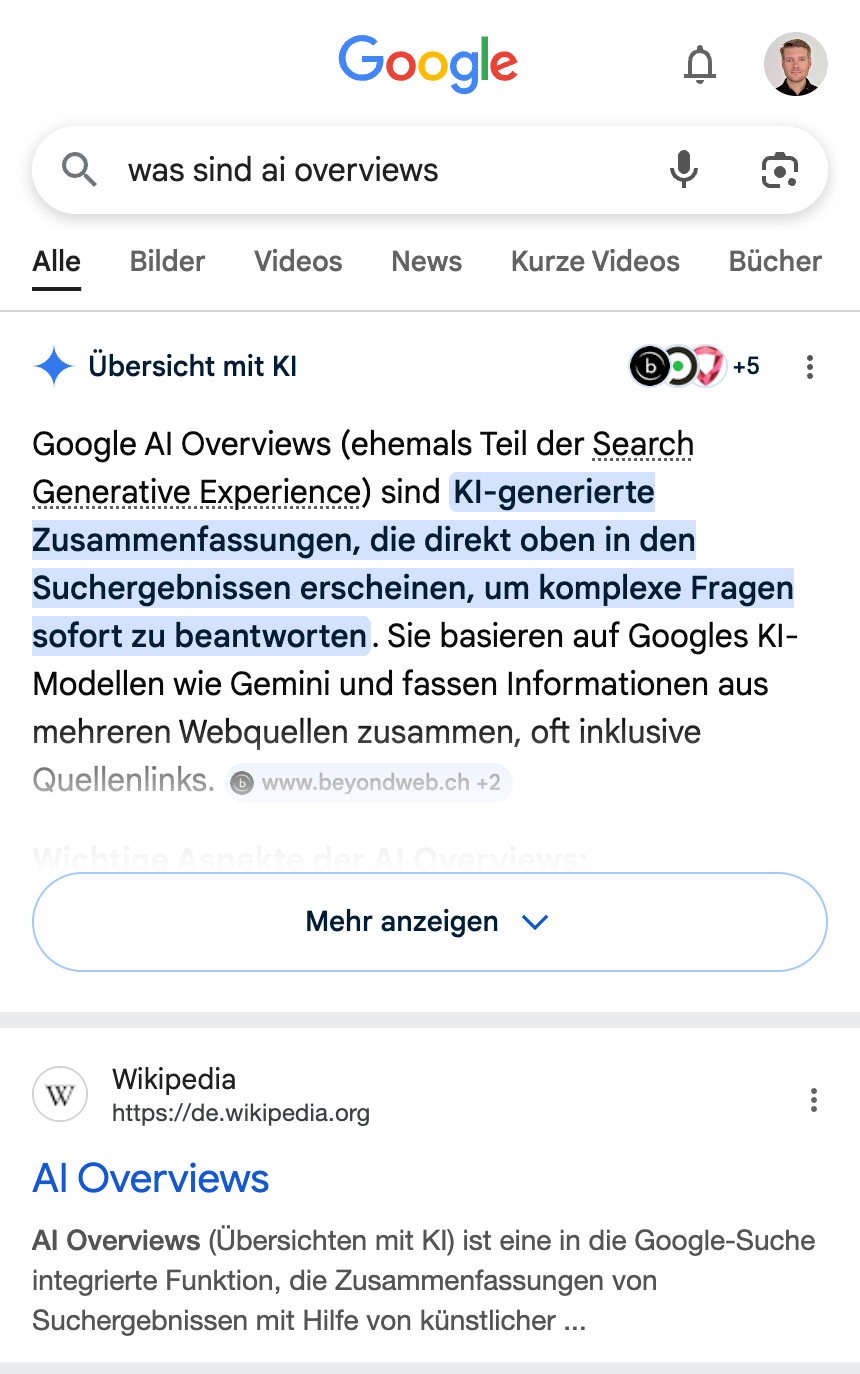Open the AI overview source icons +5
This screenshot has width=860, height=1374.
tap(694, 367)
